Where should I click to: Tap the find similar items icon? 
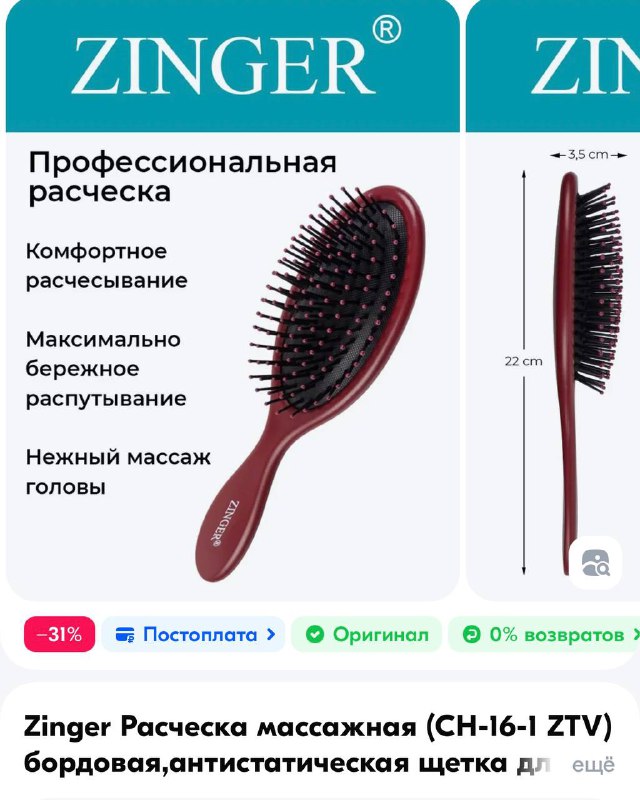595,563
